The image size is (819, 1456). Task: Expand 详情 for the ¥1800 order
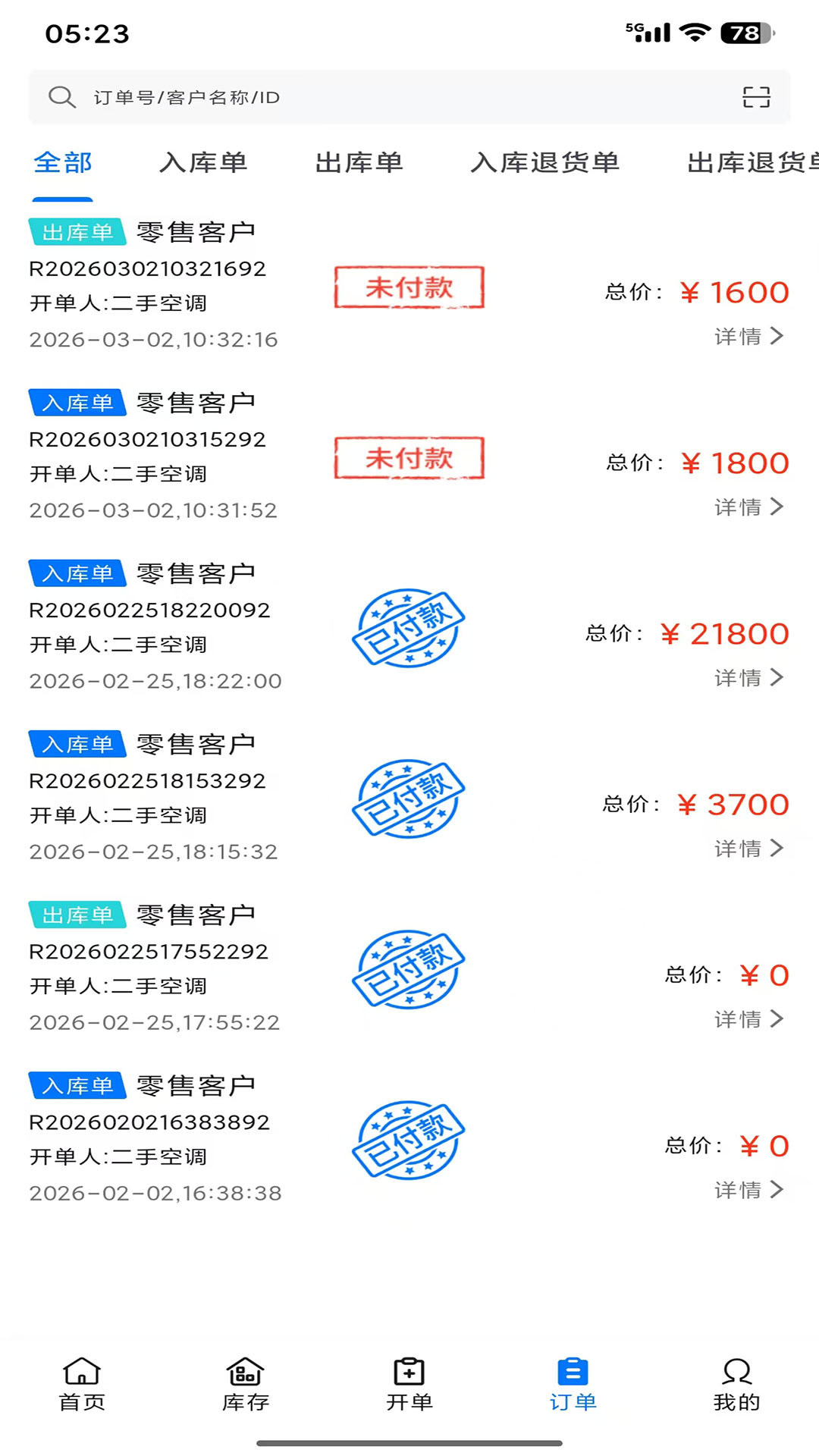coord(749,507)
